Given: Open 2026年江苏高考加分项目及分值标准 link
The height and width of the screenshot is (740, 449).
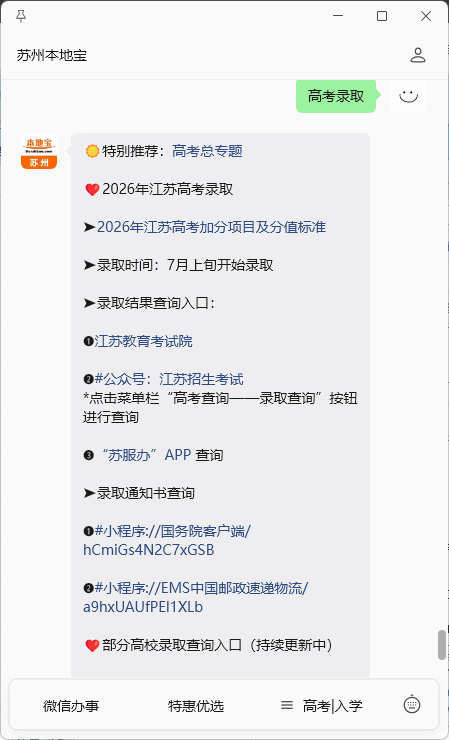Looking at the screenshot, I should point(211,227).
